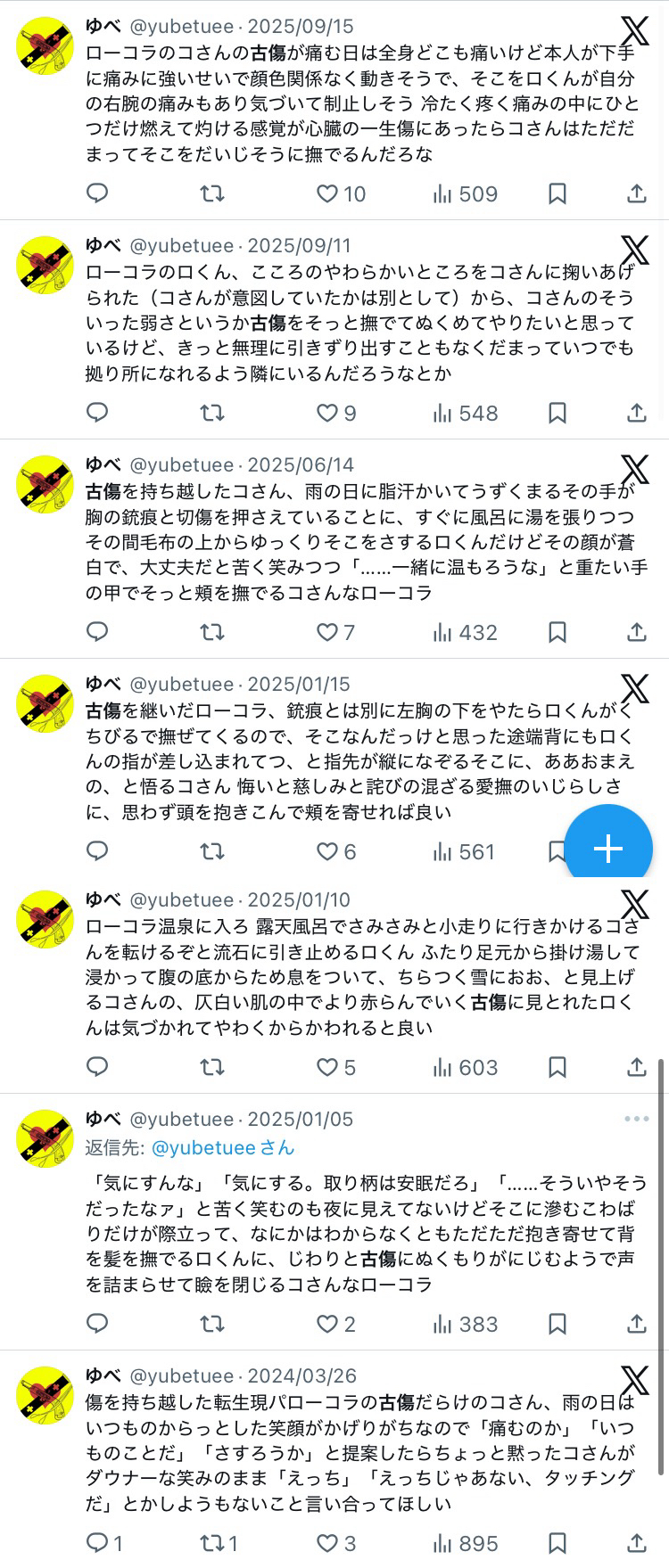
Task: Repost the 2025/09/11 post
Action: pos(211,413)
